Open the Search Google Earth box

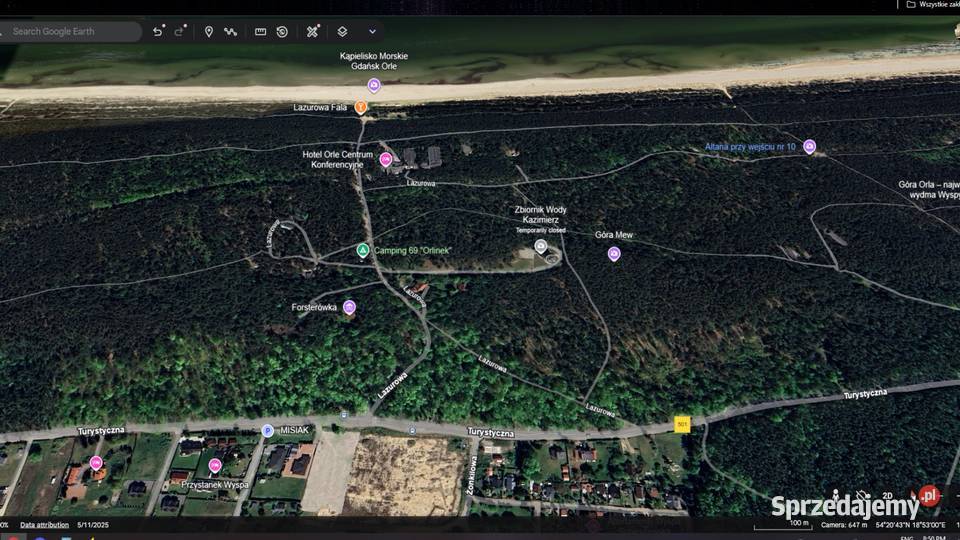click(70, 31)
